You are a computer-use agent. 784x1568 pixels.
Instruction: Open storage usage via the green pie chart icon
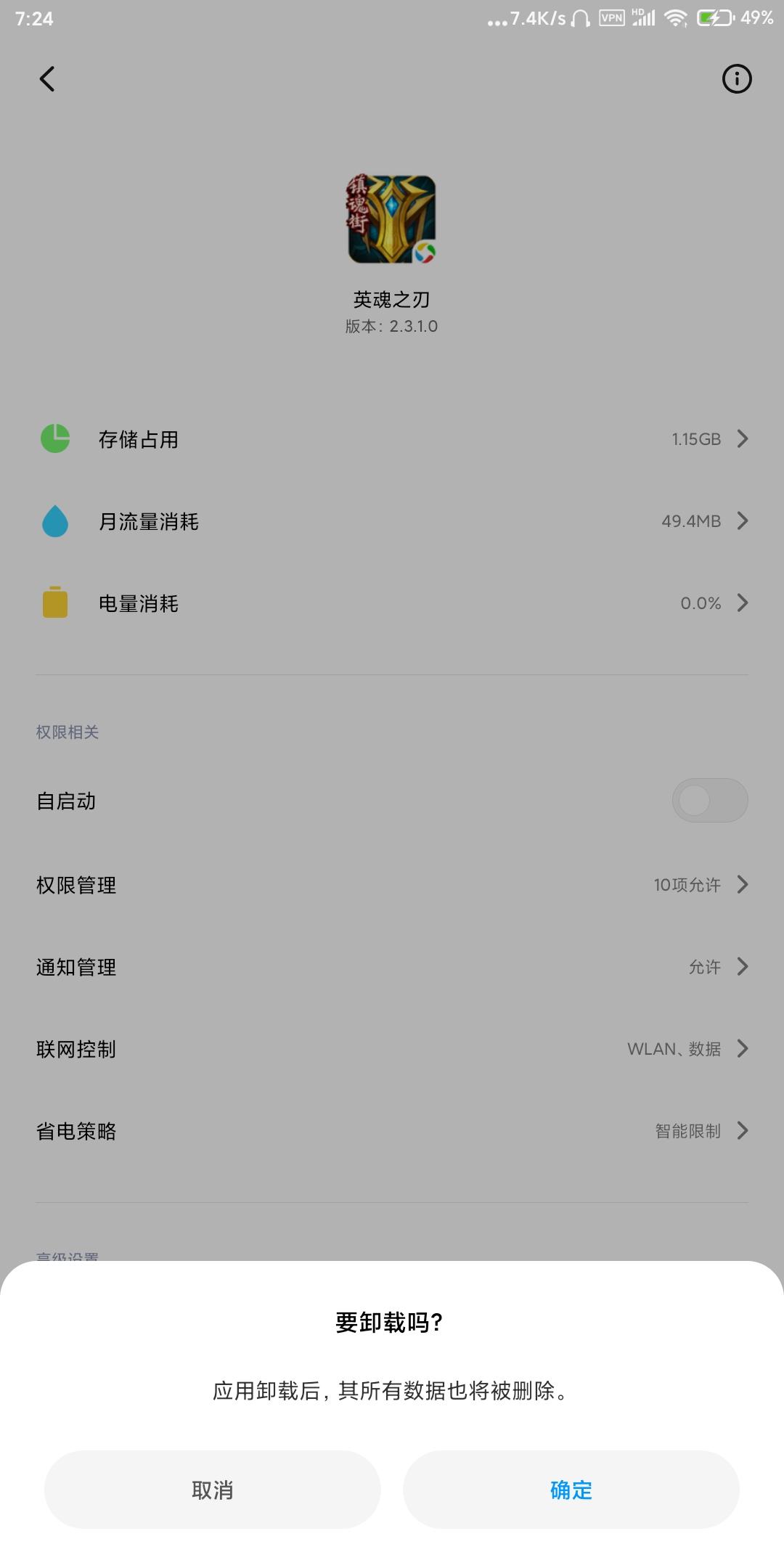point(55,438)
